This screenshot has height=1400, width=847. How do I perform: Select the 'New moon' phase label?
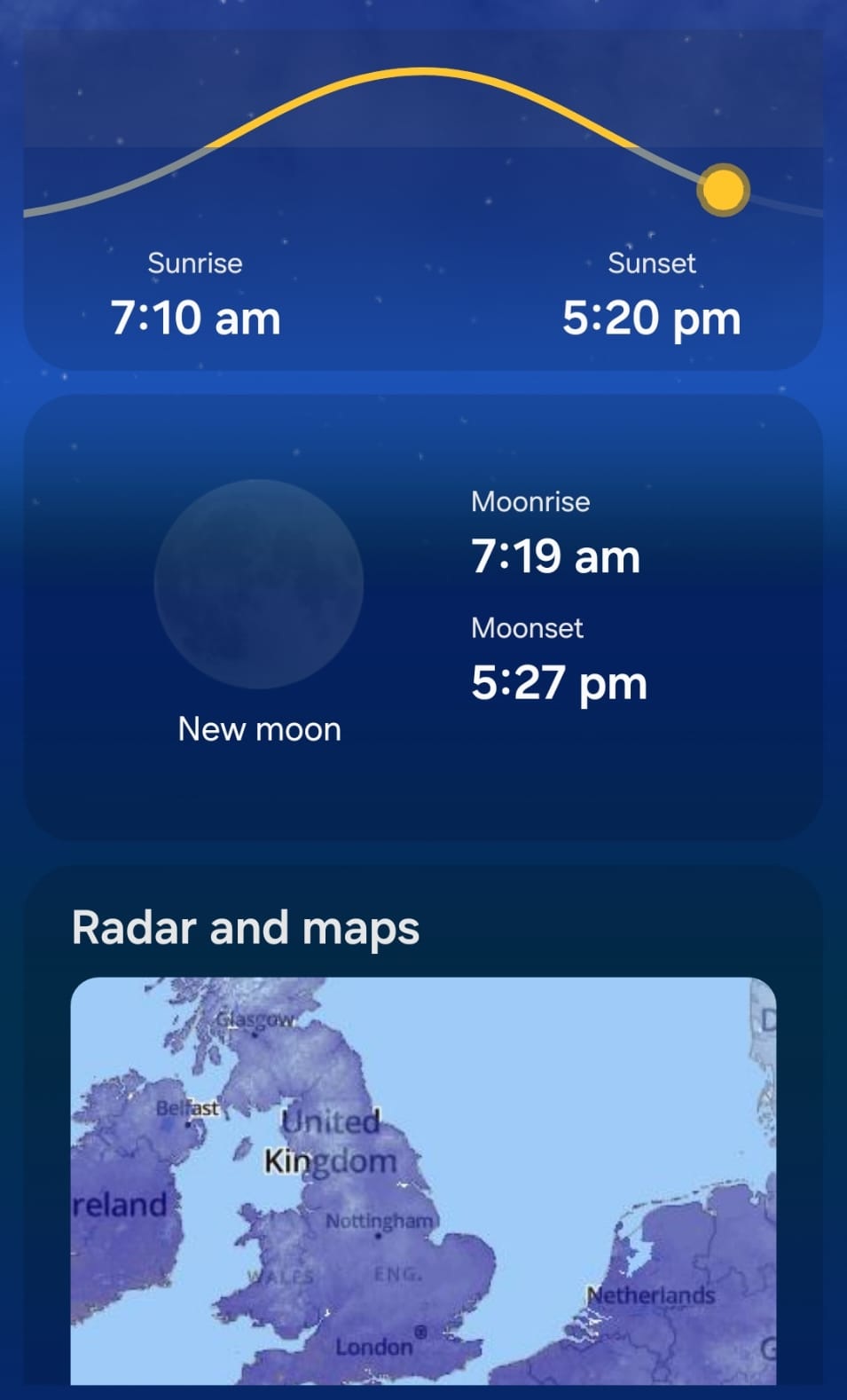tap(258, 728)
